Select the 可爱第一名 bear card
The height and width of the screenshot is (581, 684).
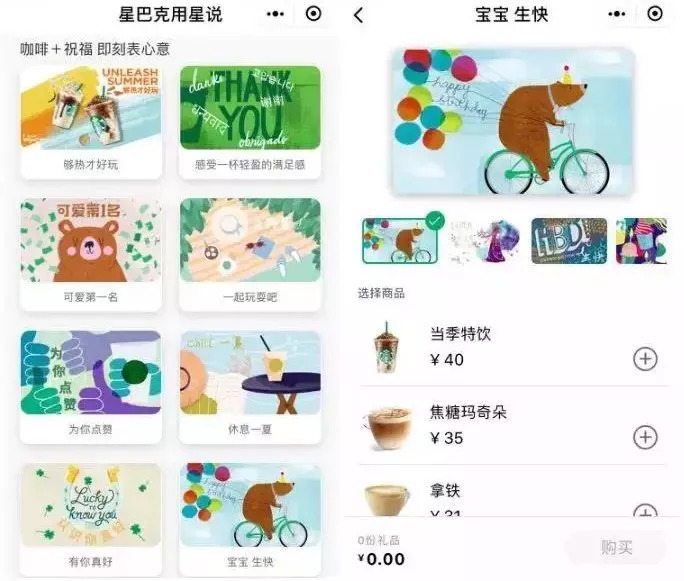pos(91,254)
